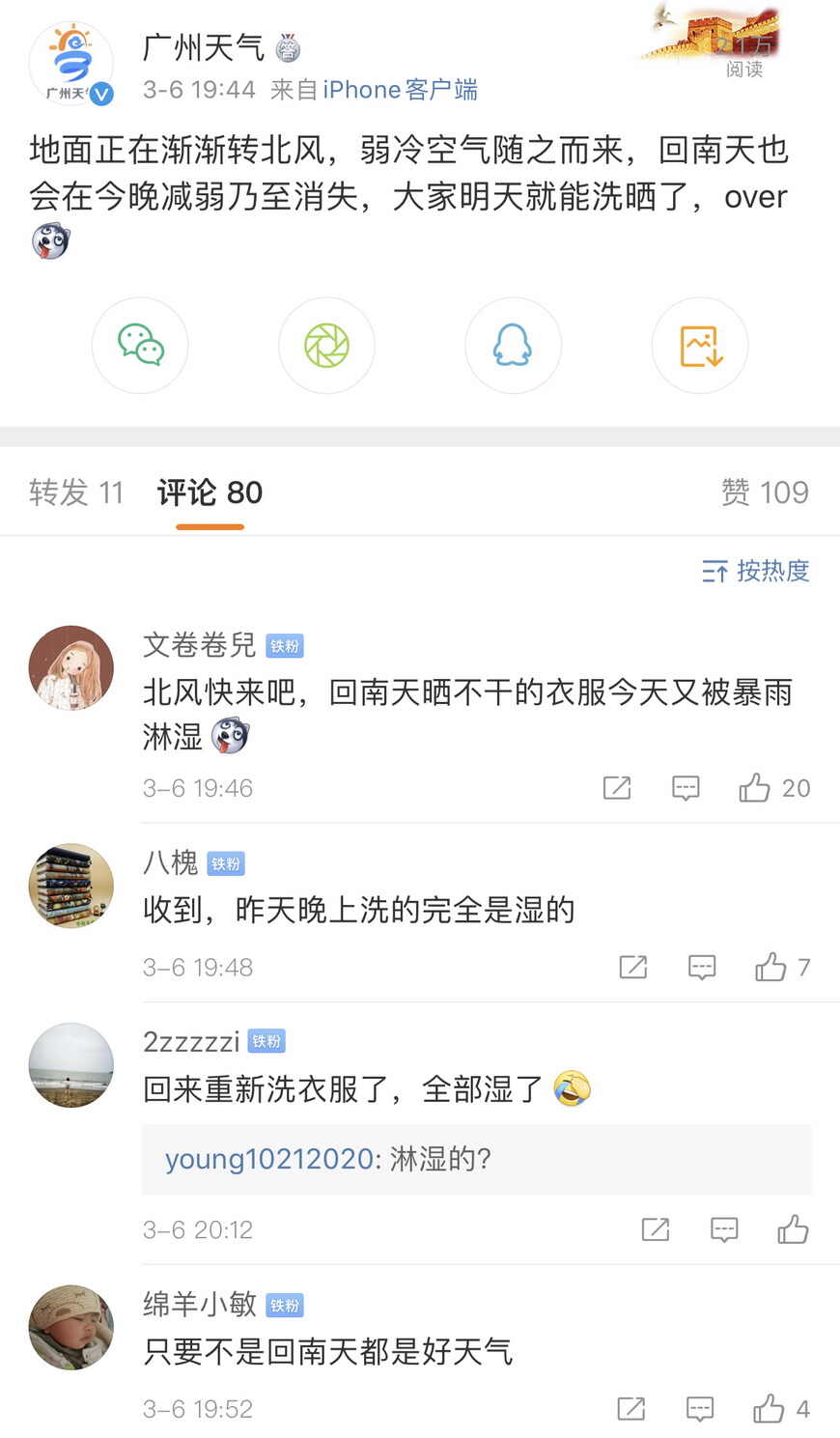Open 广州天气 profile avatar

point(71,64)
